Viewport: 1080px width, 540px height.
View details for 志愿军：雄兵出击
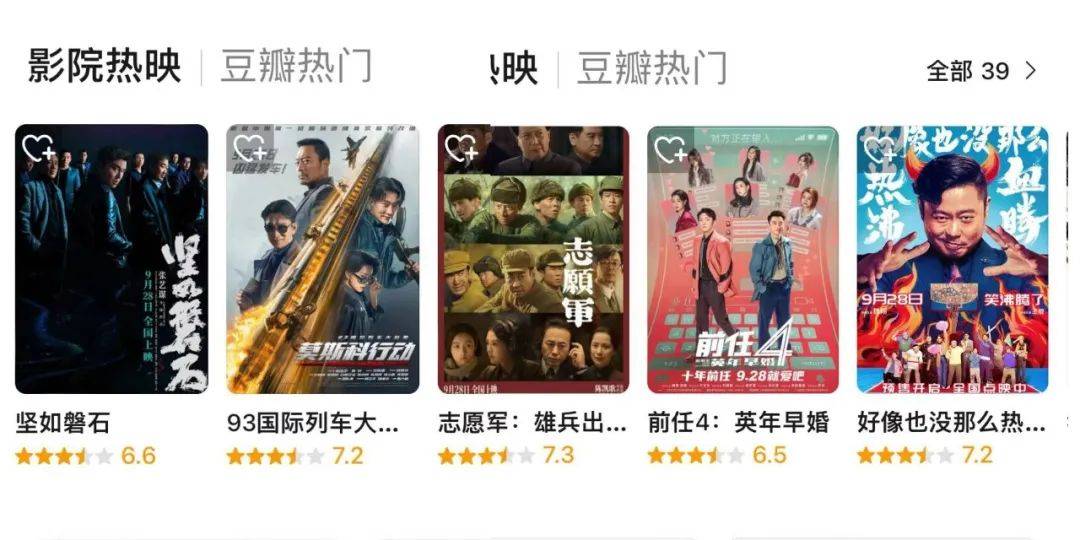pyautogui.click(x=533, y=259)
